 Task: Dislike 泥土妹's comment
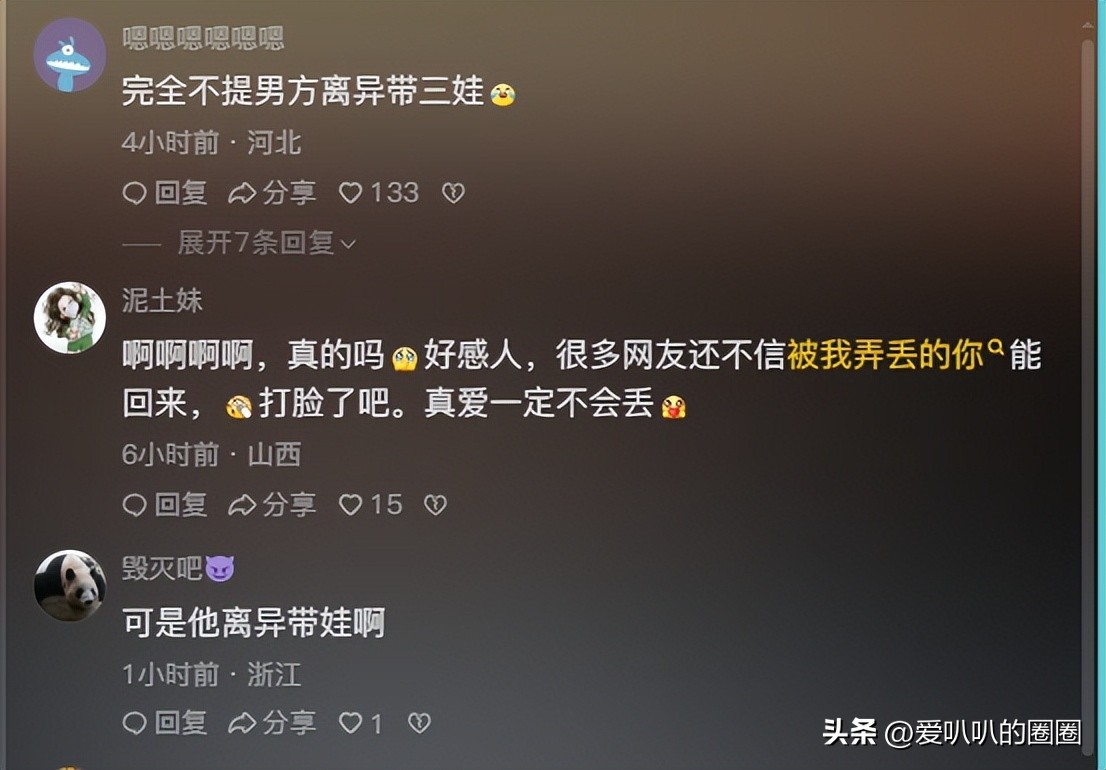click(435, 505)
